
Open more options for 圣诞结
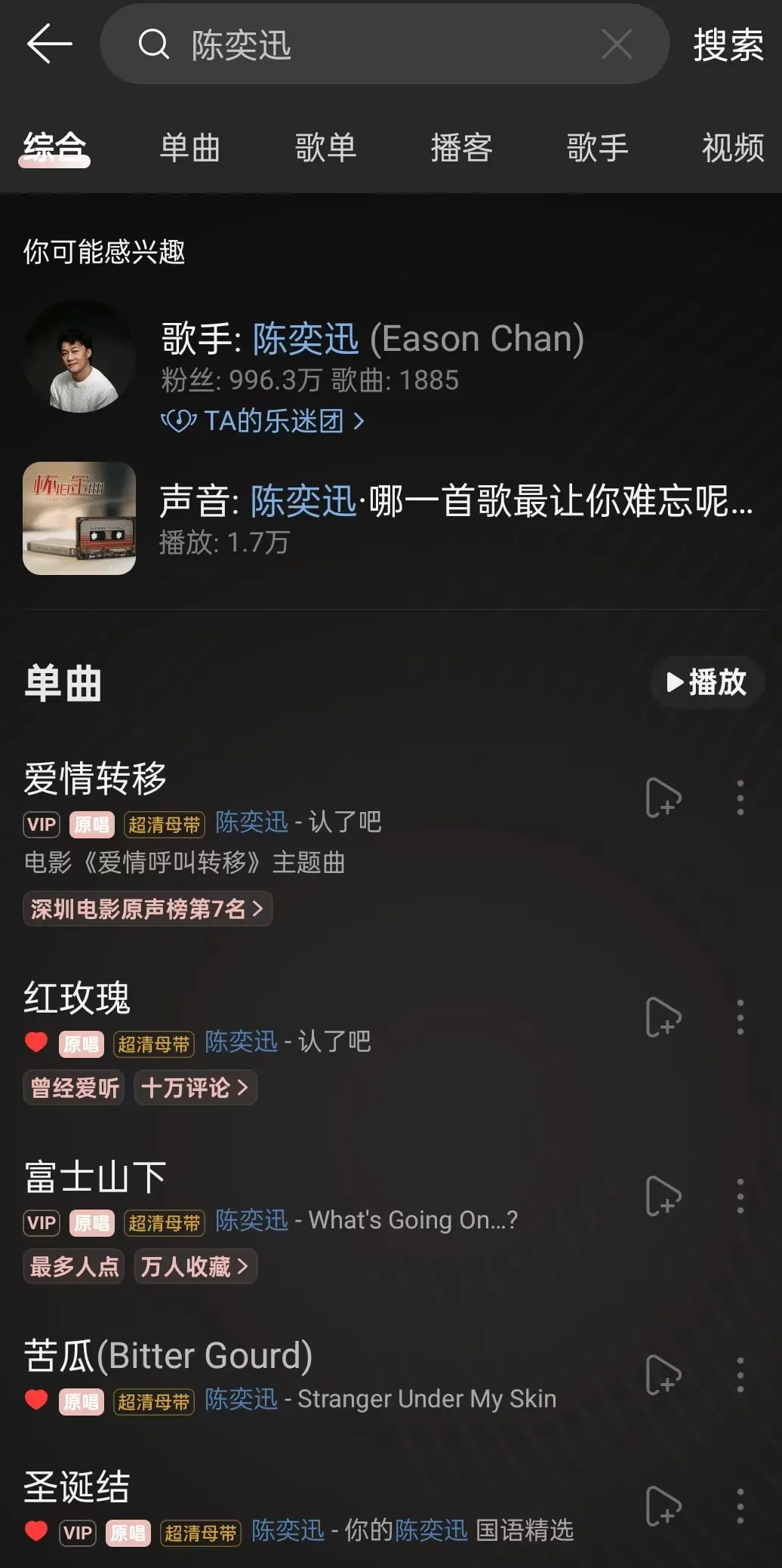740,1506
